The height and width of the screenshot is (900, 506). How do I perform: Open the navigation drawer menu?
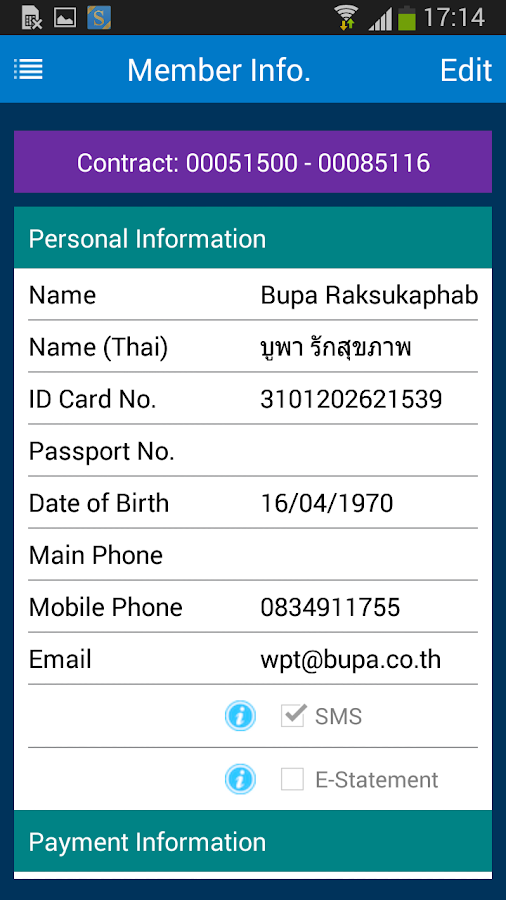click(28, 69)
